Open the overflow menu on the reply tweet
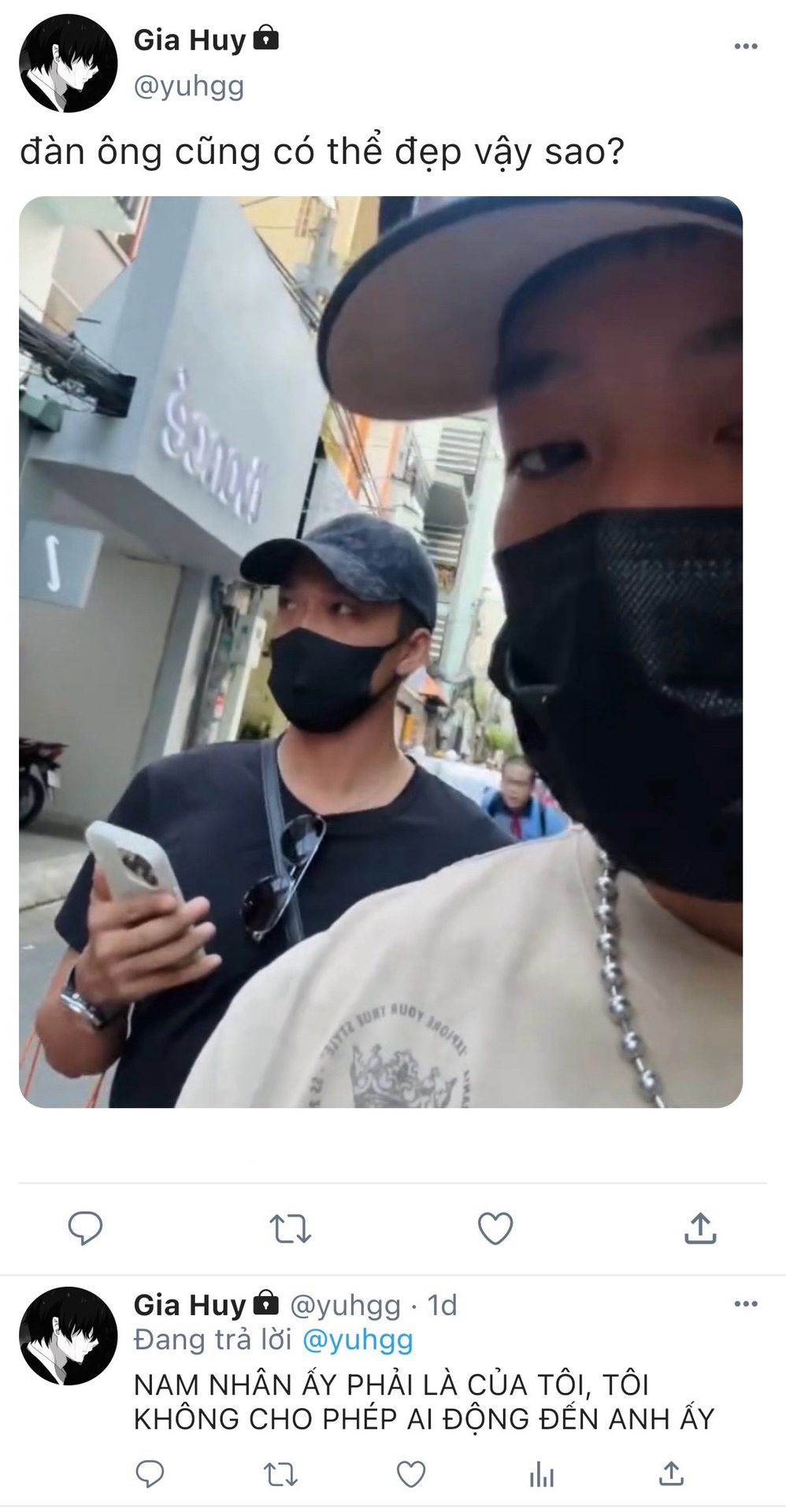Screen dimensions: 786x1512 click(745, 1304)
